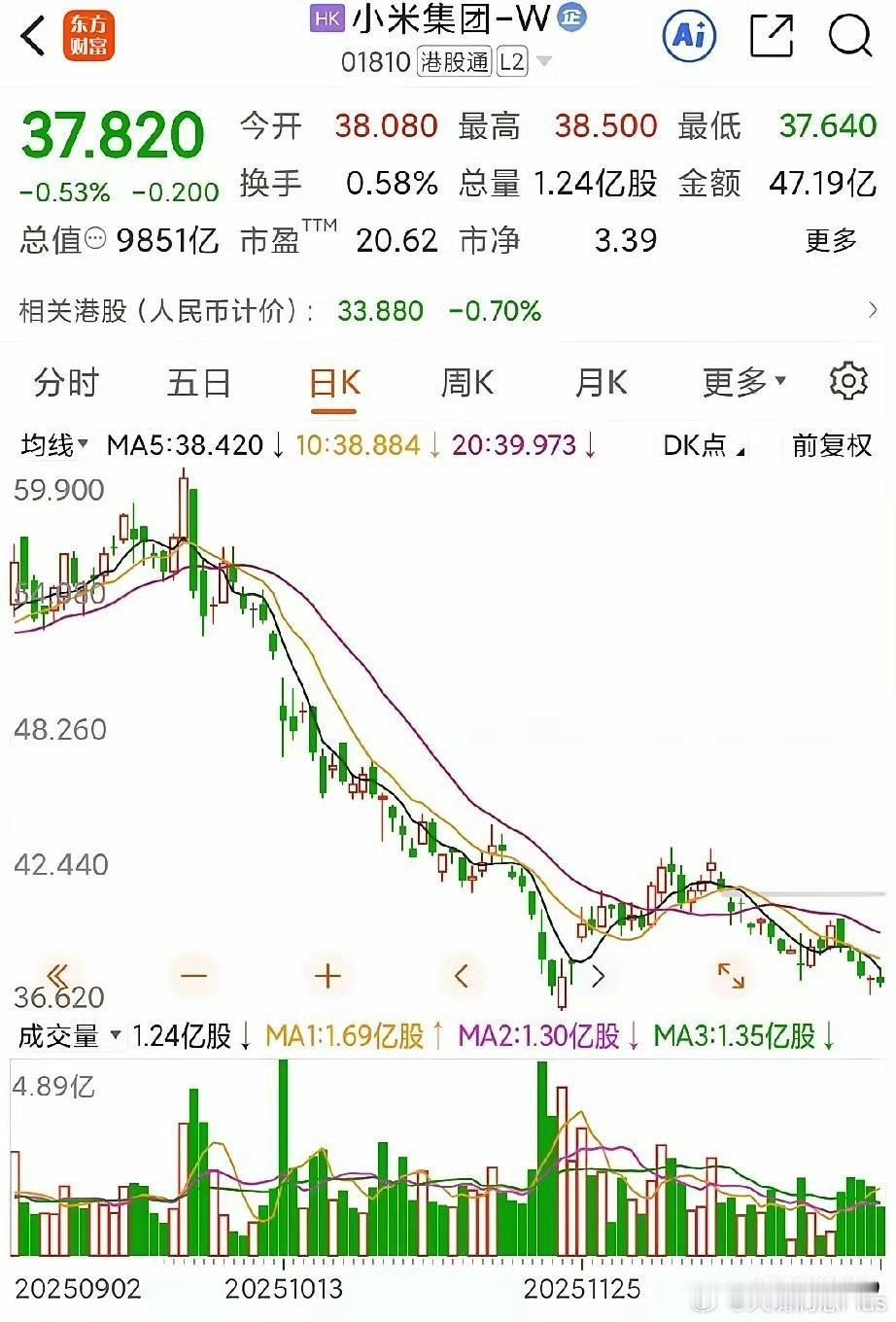Open the Ai assistant icon
Viewport: 896px width, 1322px height.
click(689, 37)
